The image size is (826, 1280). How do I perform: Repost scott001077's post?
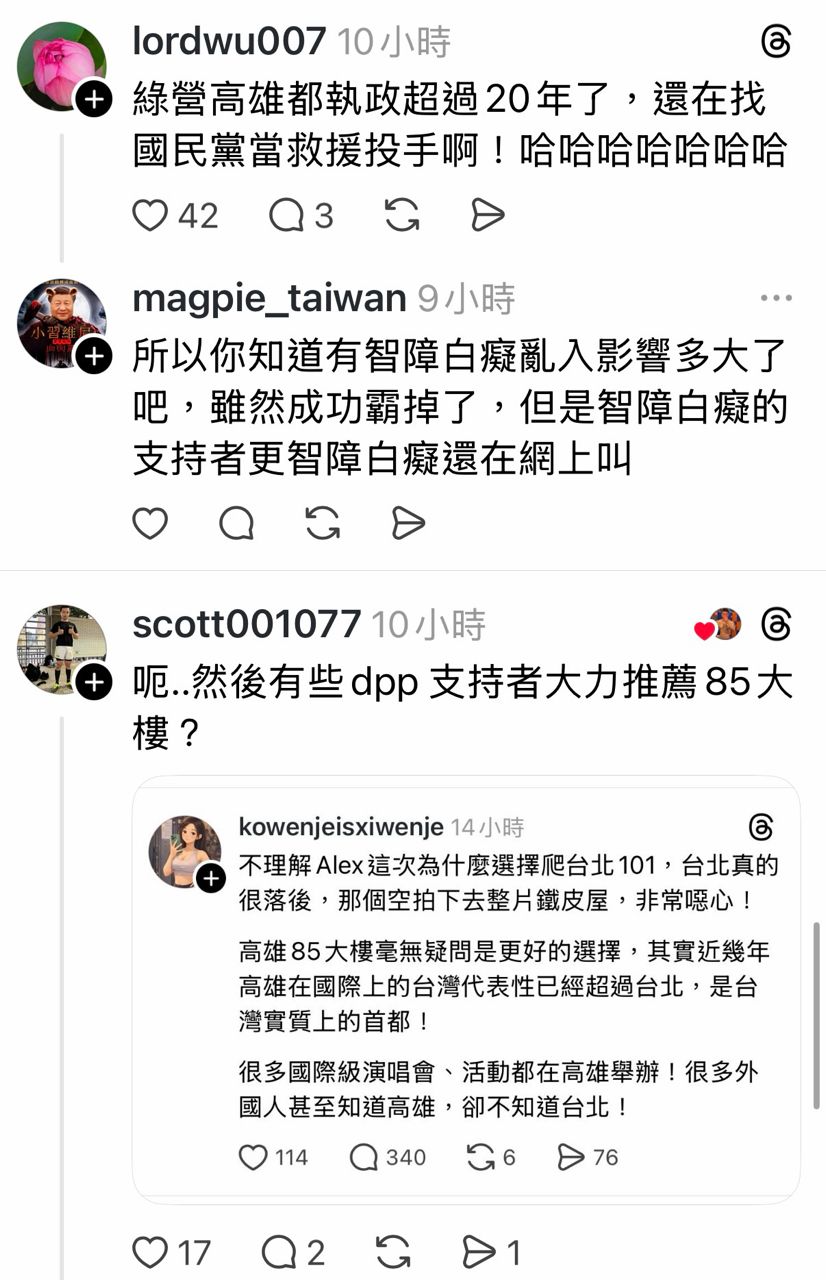click(x=393, y=1252)
